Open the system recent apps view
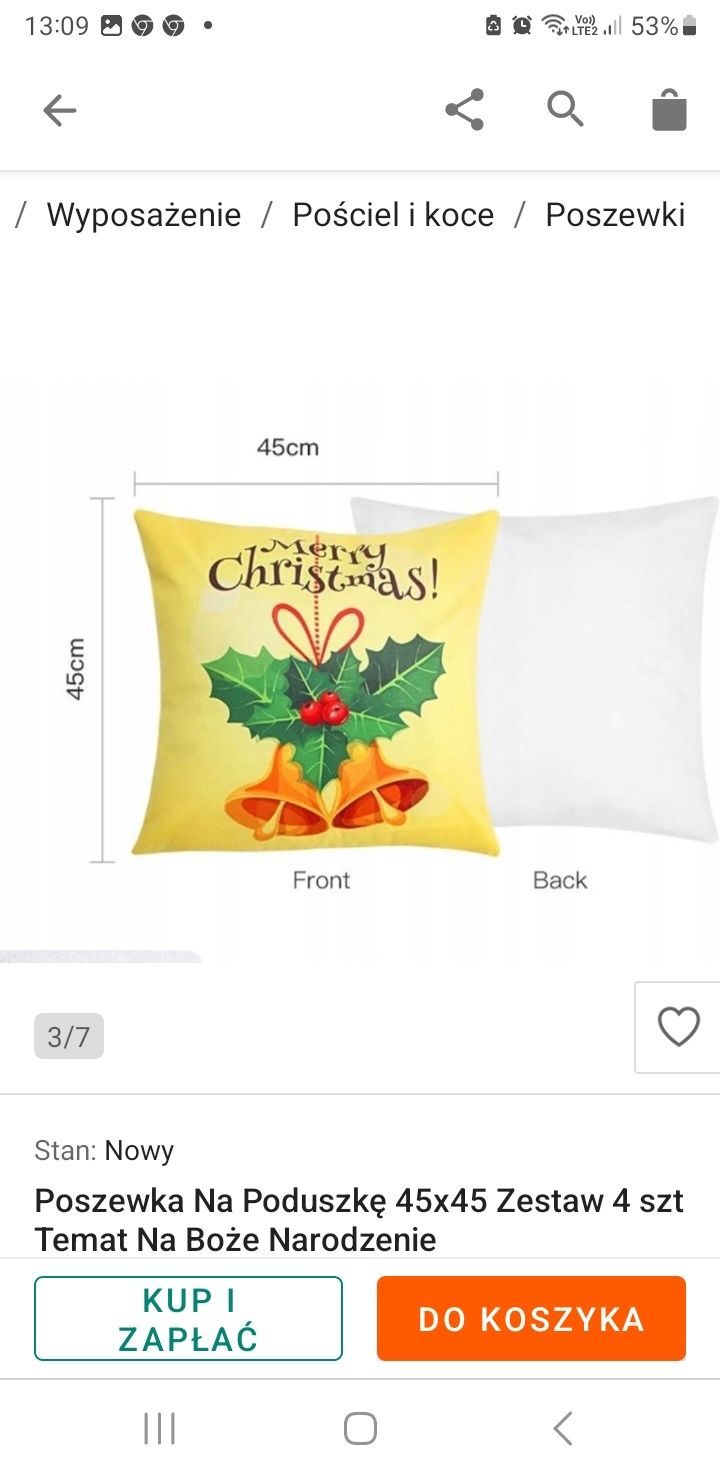720x1480 pixels. point(159,1428)
